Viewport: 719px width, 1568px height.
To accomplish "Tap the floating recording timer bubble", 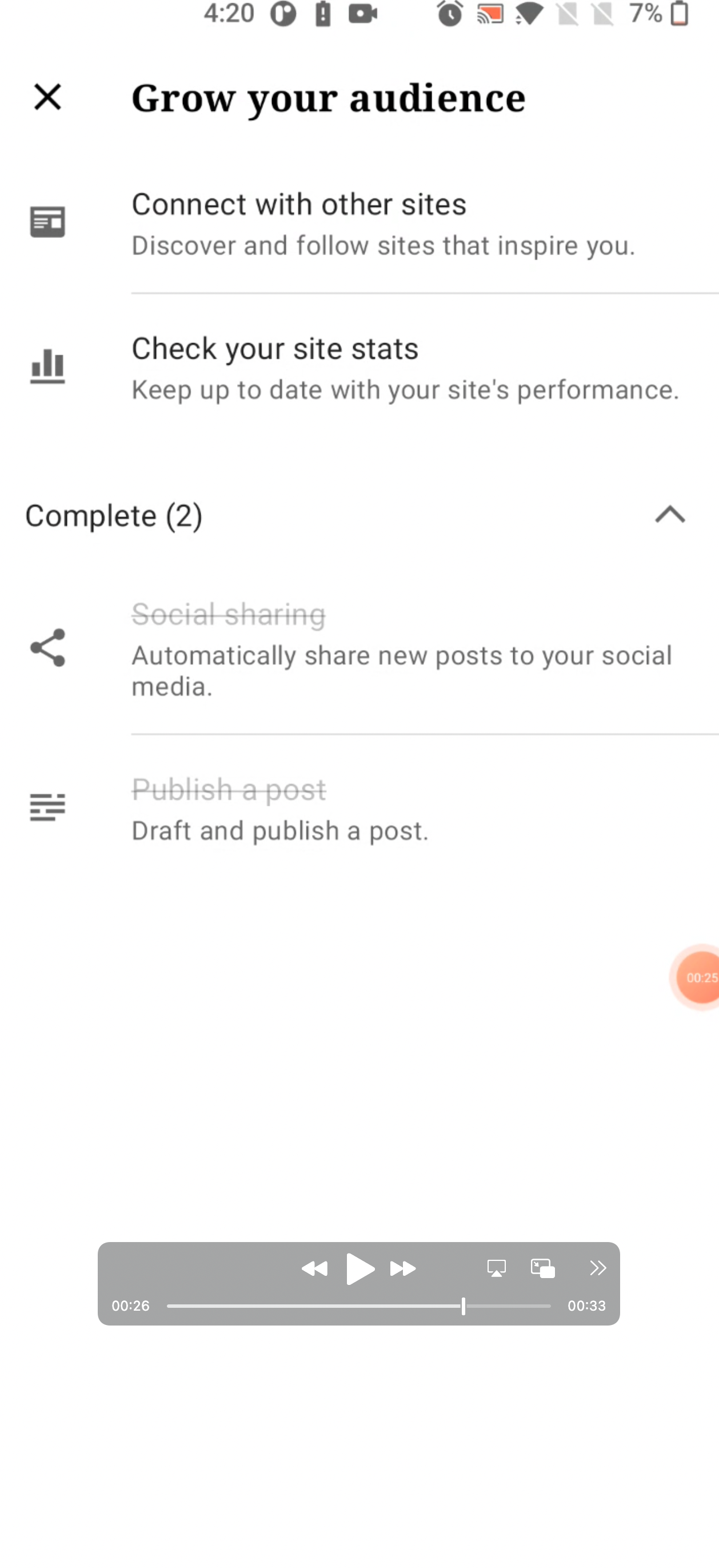I will coord(698,977).
